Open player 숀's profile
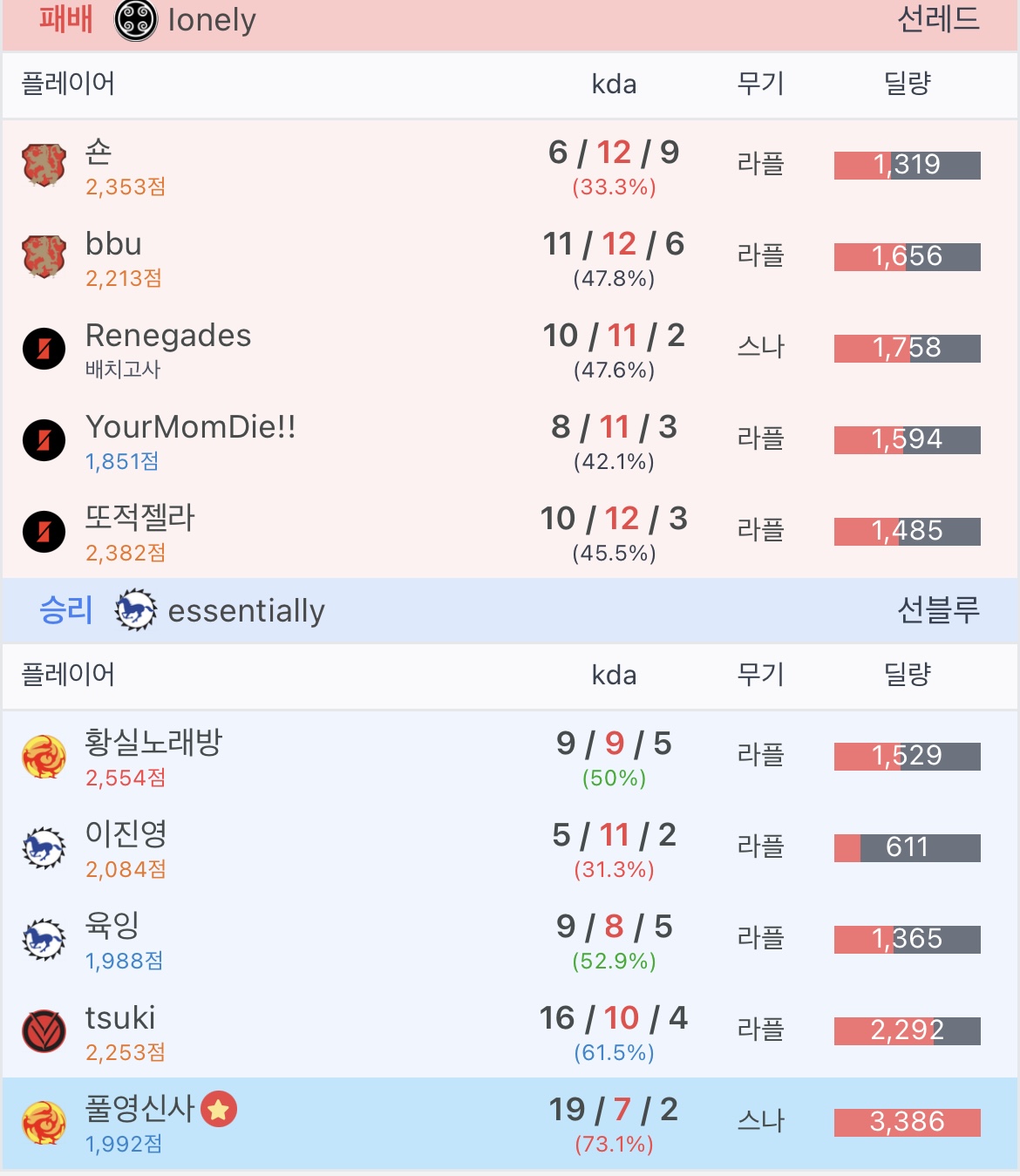1020x1176 pixels. [x=99, y=153]
